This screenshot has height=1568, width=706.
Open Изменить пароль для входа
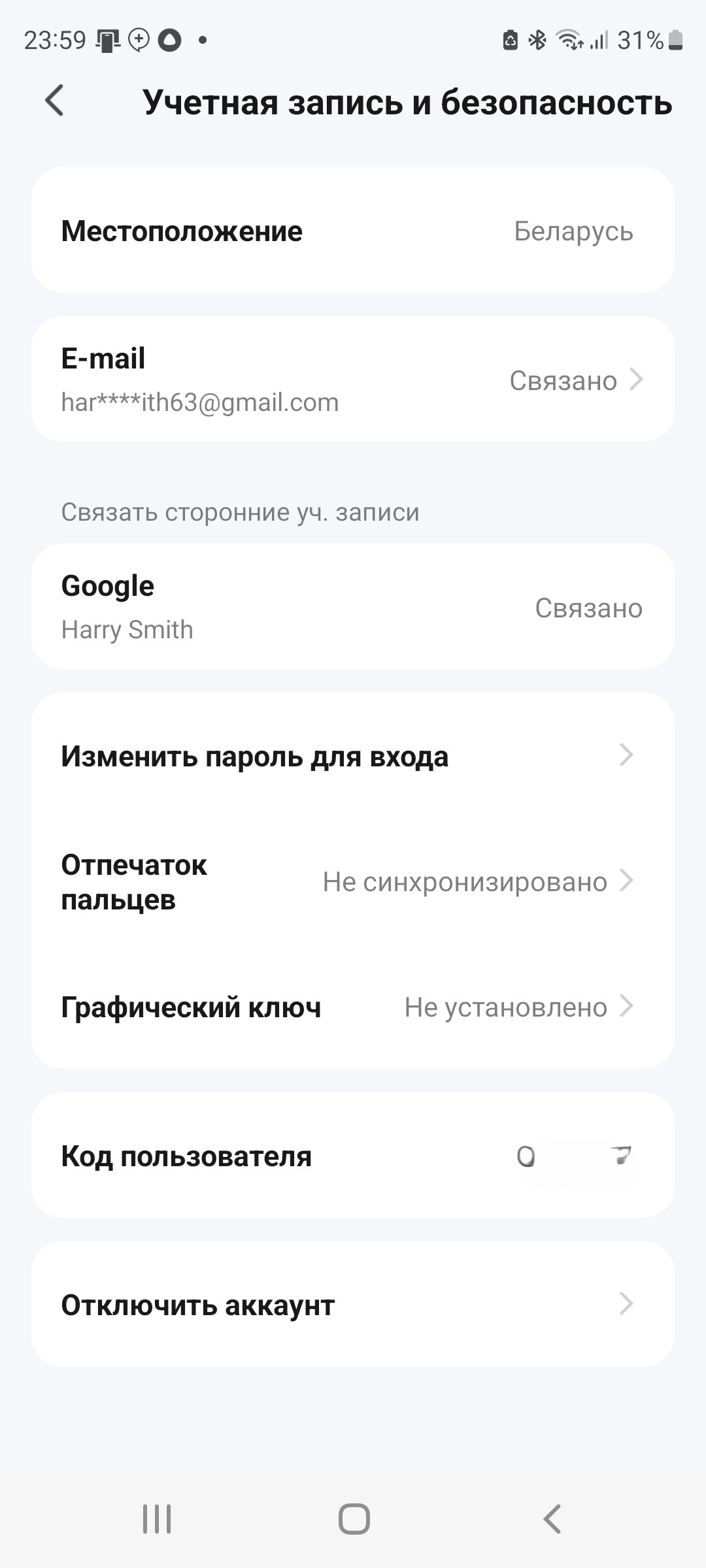(353, 756)
